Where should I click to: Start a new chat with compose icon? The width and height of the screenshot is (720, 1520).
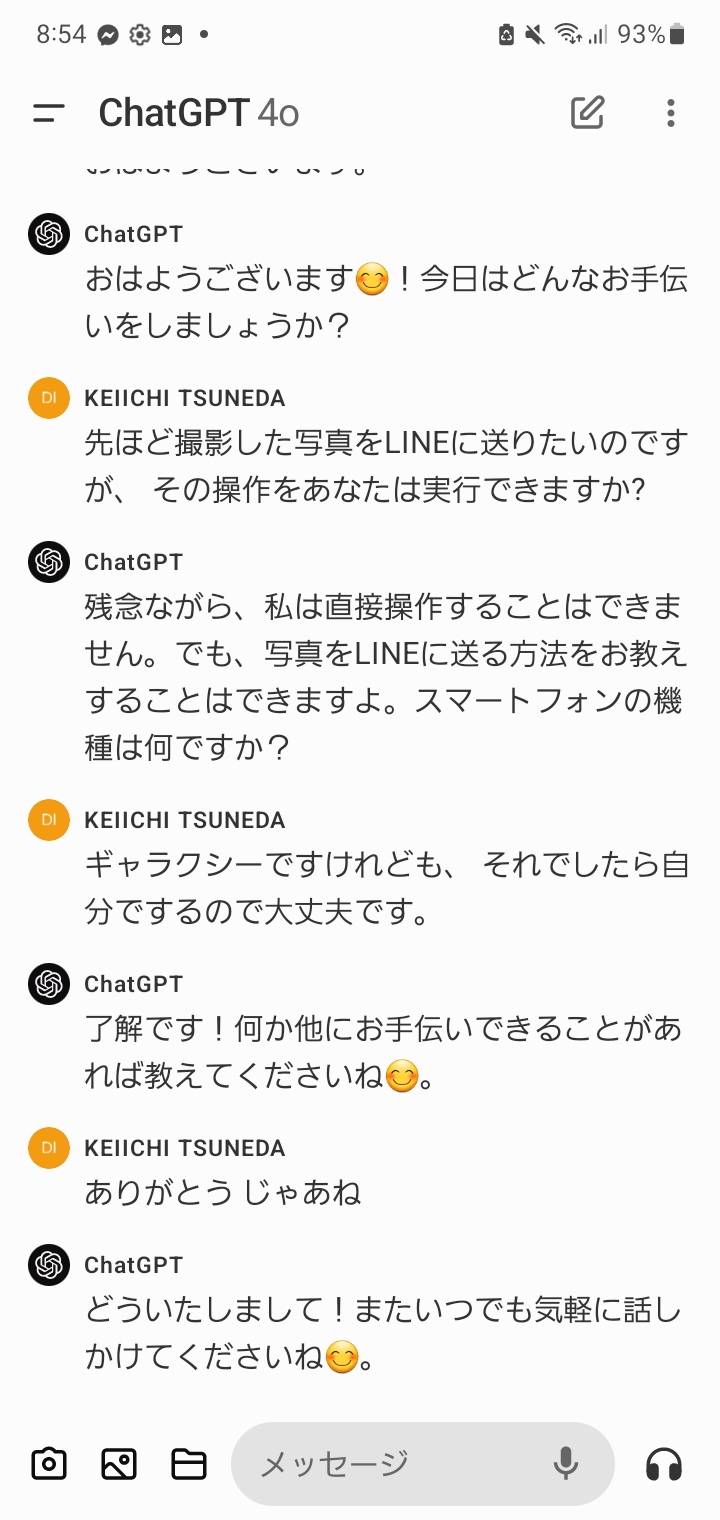(x=587, y=113)
